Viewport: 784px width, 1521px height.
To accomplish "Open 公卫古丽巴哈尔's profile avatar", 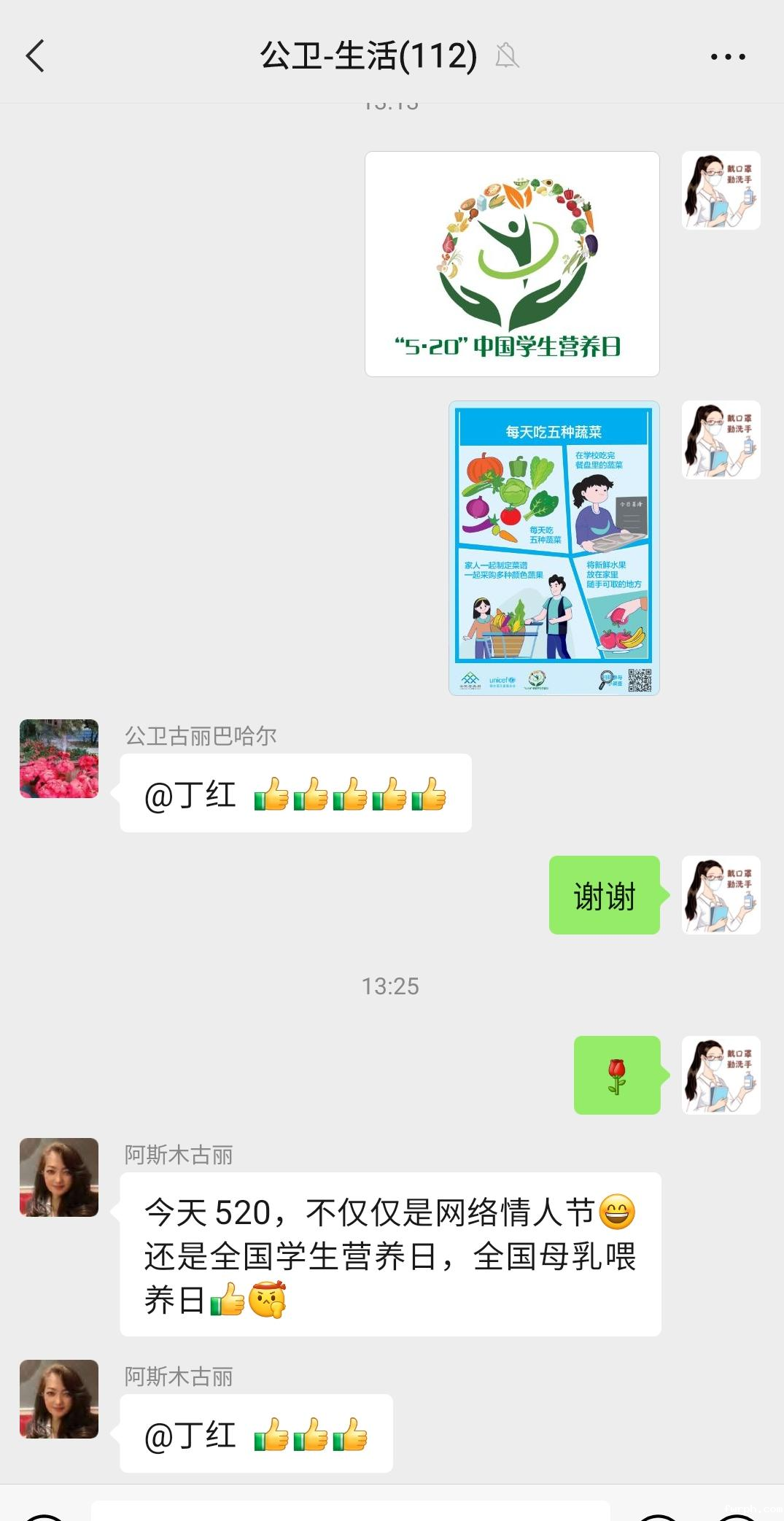I will [x=59, y=759].
